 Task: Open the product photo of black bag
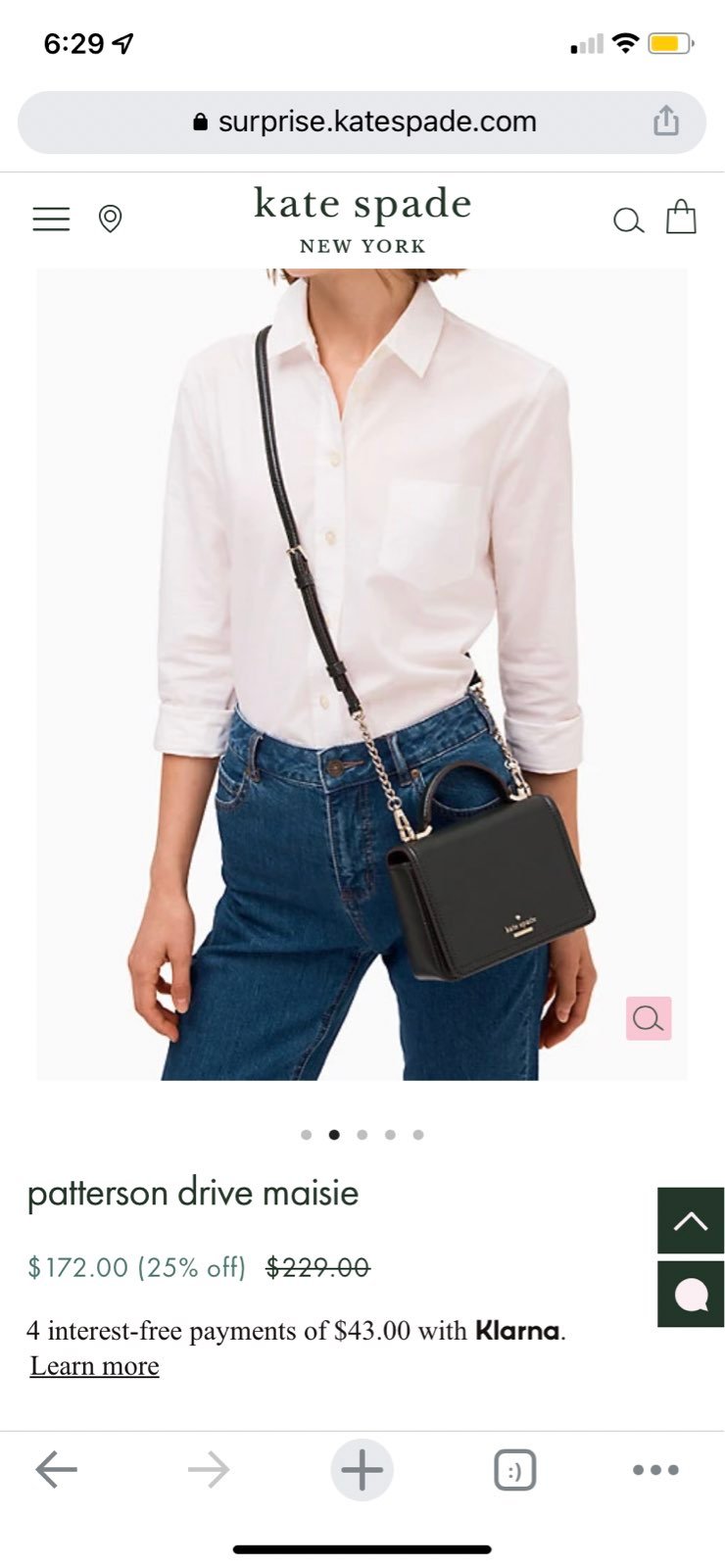tap(362, 674)
